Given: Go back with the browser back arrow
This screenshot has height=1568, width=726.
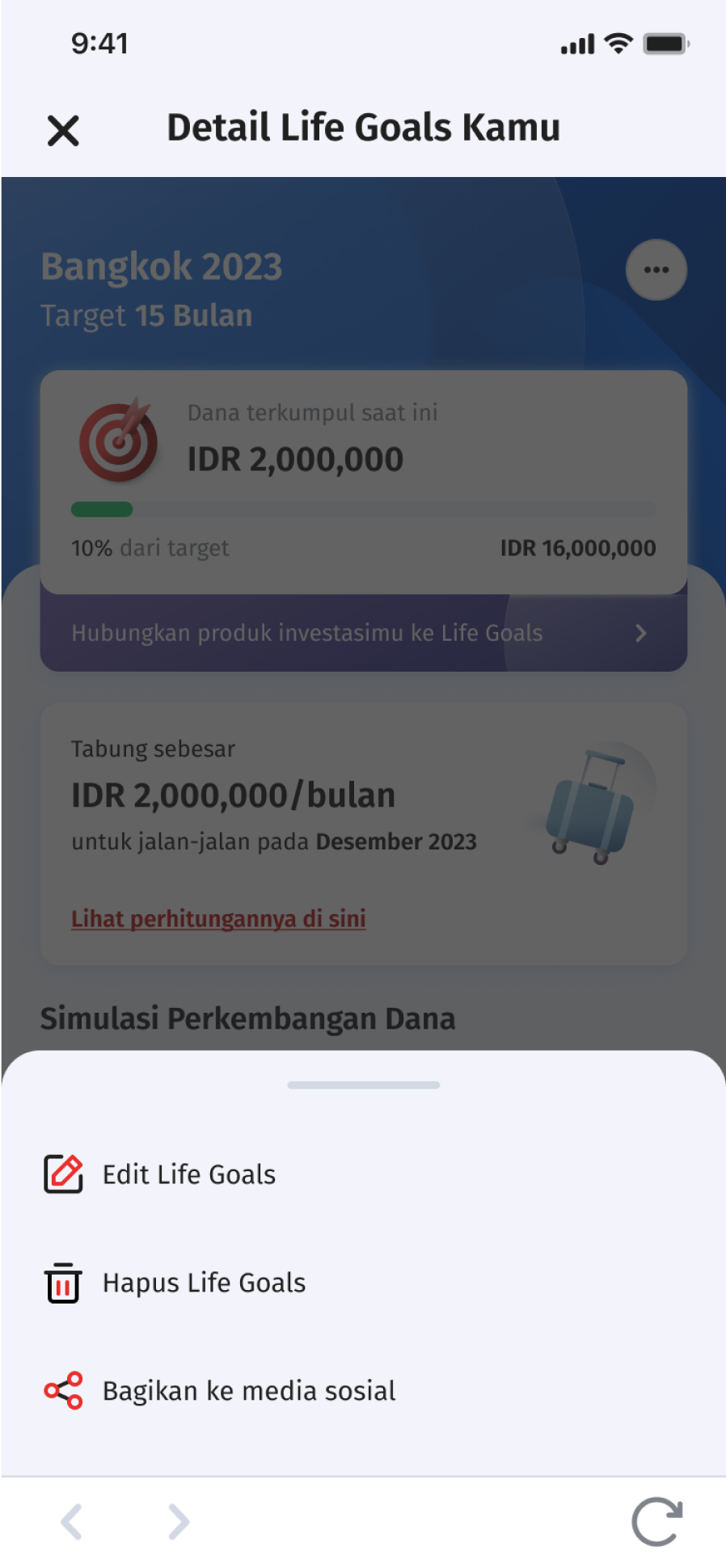Looking at the screenshot, I should coord(73,1522).
